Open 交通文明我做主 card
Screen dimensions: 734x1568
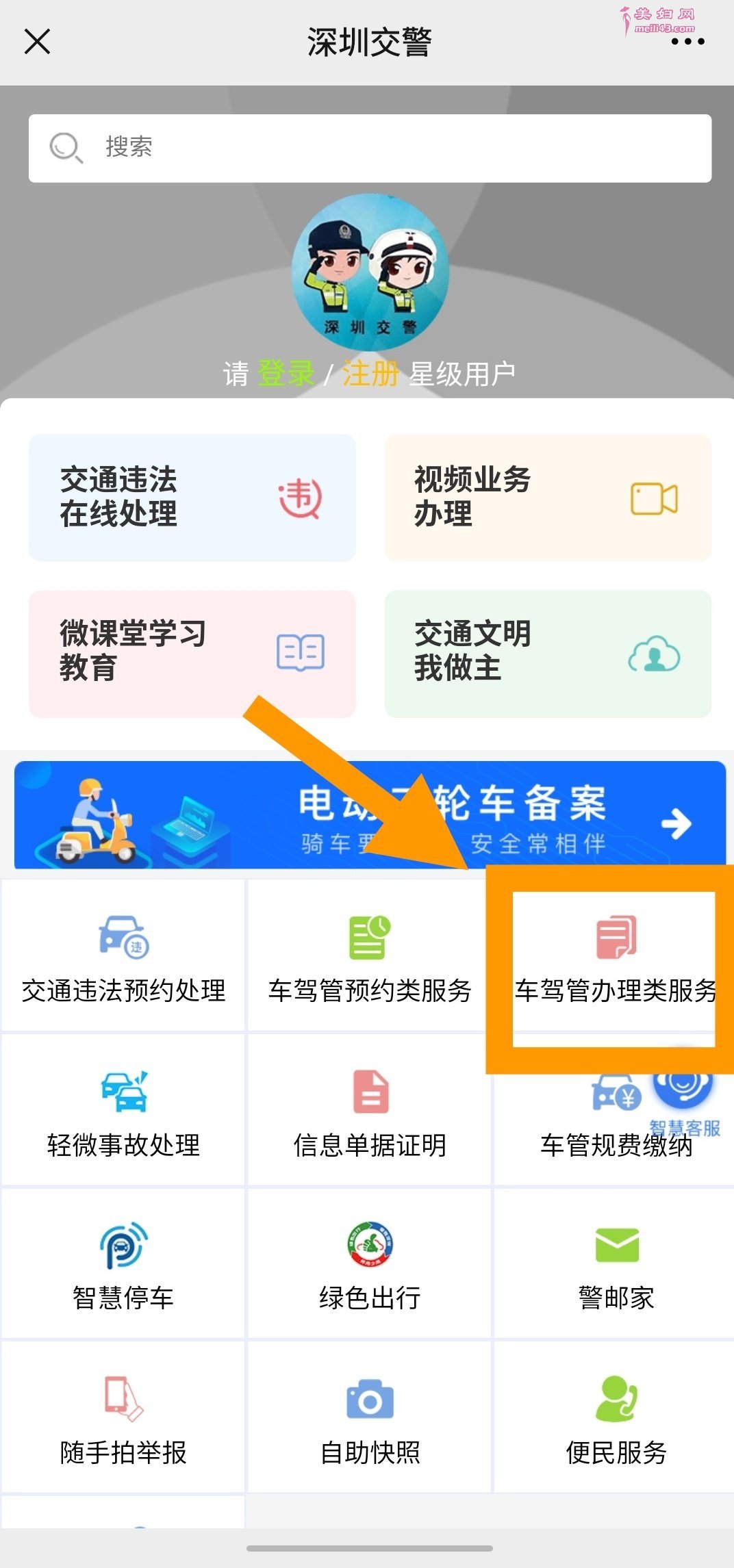pyautogui.click(x=548, y=654)
